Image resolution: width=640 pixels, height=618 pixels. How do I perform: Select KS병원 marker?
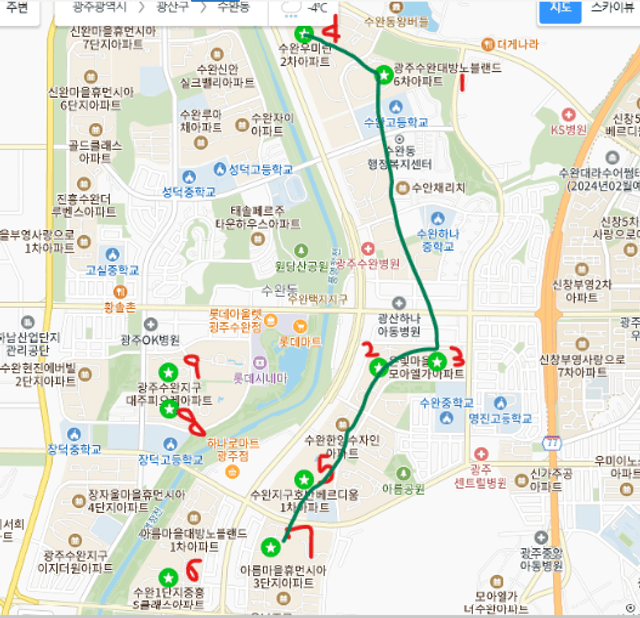[x=568, y=115]
